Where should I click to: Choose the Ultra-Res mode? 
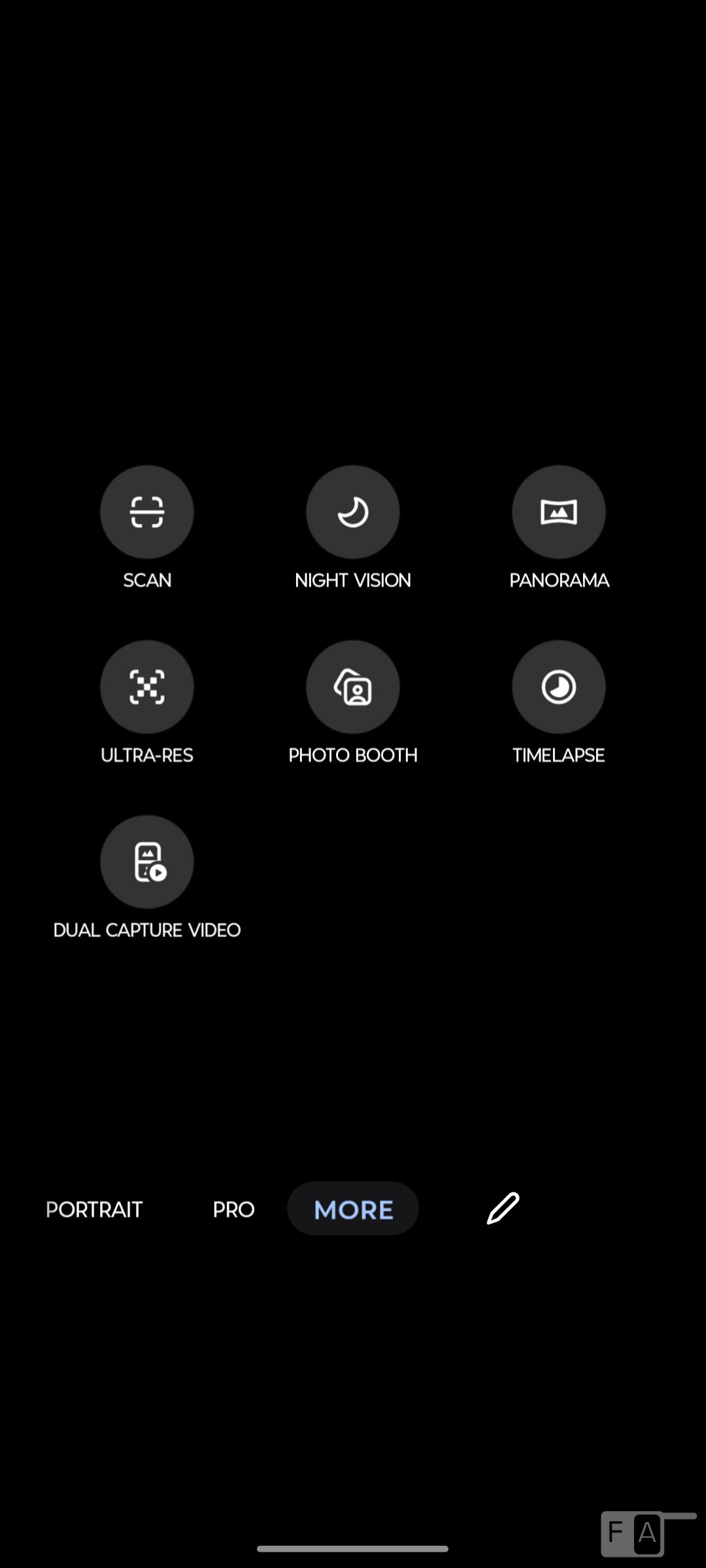147,687
